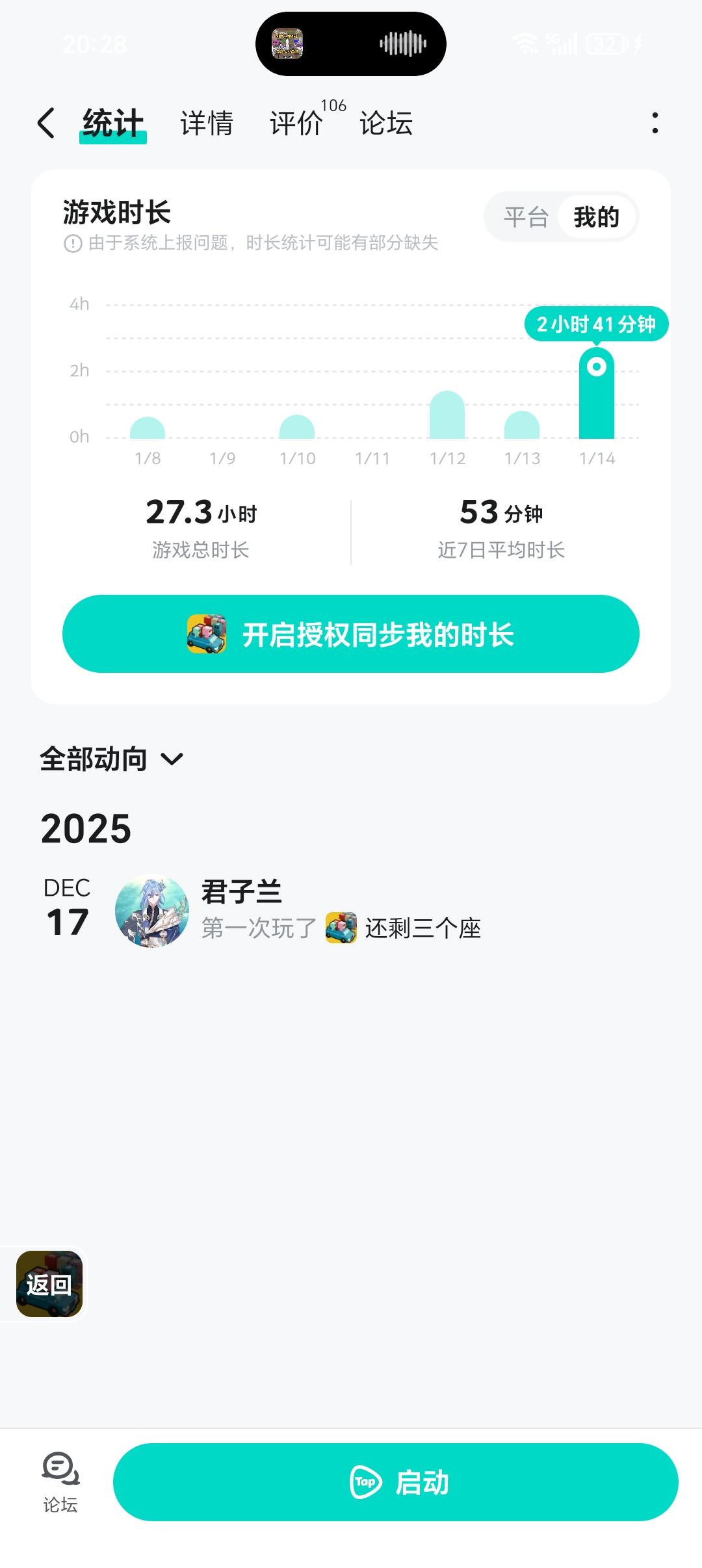Open the 评价 reviews tab
The height and width of the screenshot is (1568, 702).
tap(296, 123)
